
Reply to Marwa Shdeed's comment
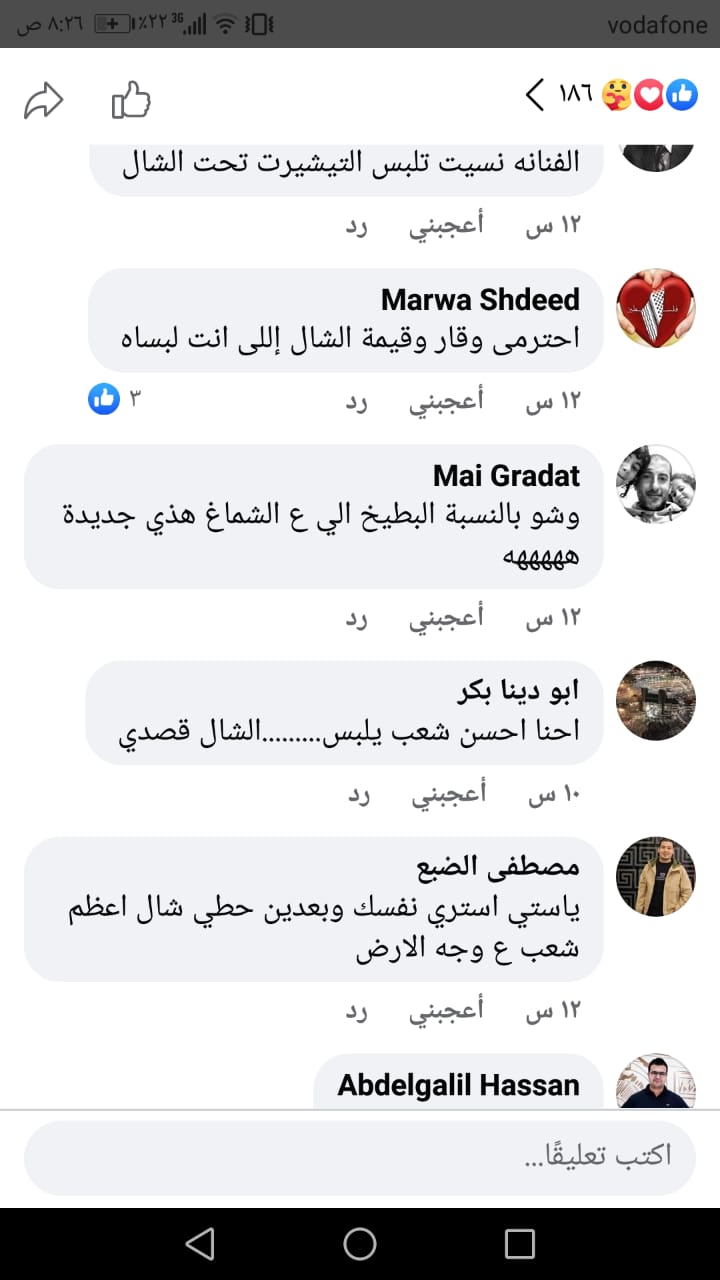[358, 401]
